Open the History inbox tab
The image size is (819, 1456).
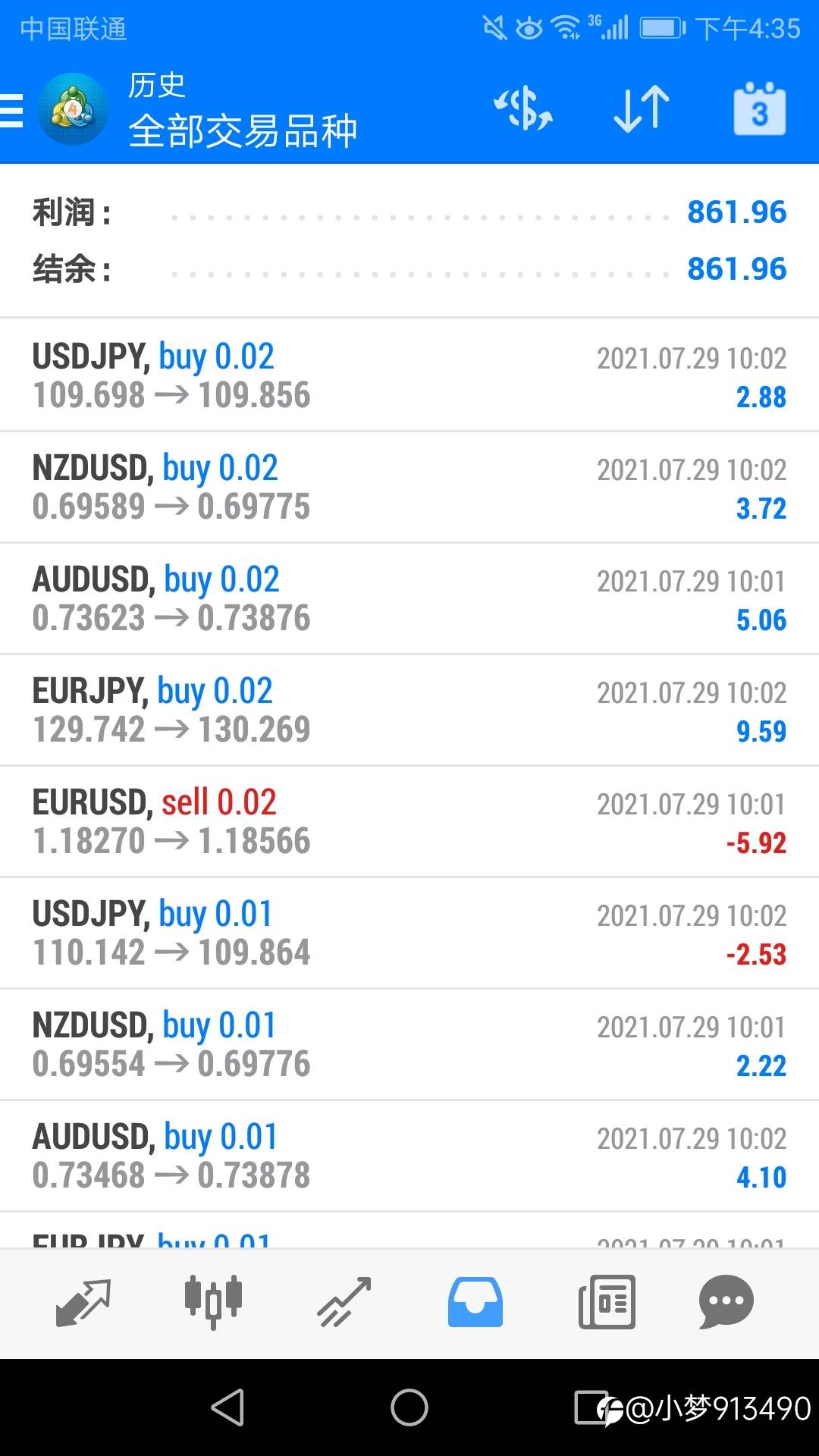pyautogui.click(x=475, y=1302)
